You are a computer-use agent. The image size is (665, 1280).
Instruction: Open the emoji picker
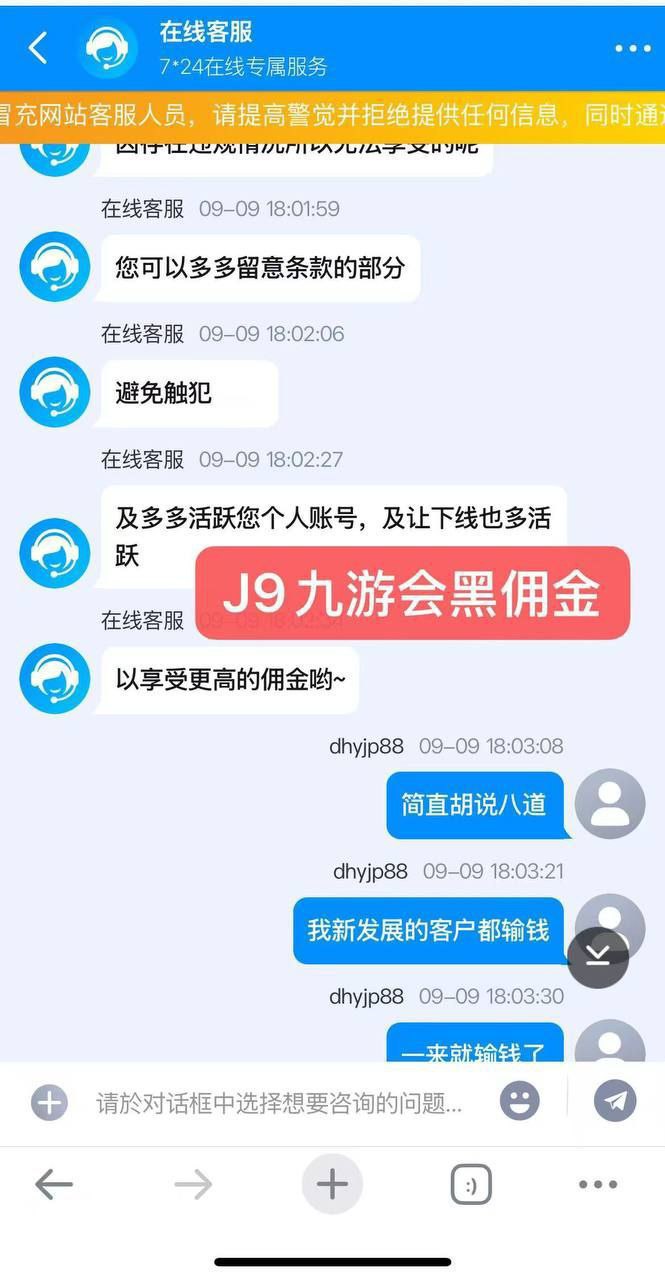coord(519,1102)
